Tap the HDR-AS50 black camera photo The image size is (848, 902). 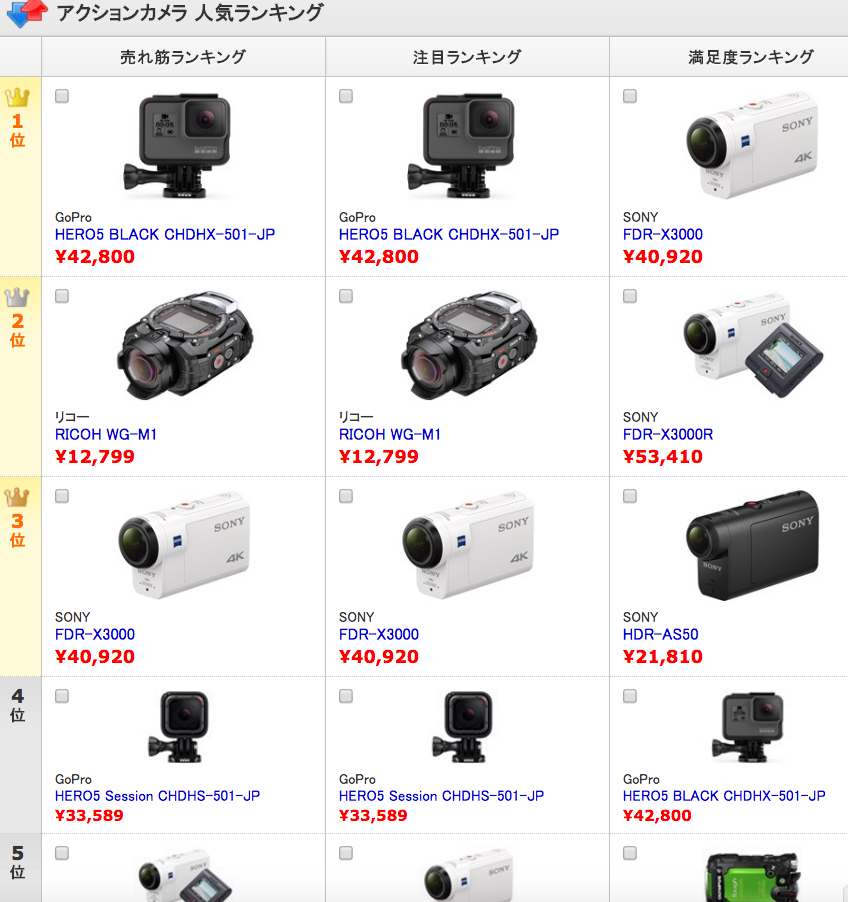pyautogui.click(x=751, y=543)
